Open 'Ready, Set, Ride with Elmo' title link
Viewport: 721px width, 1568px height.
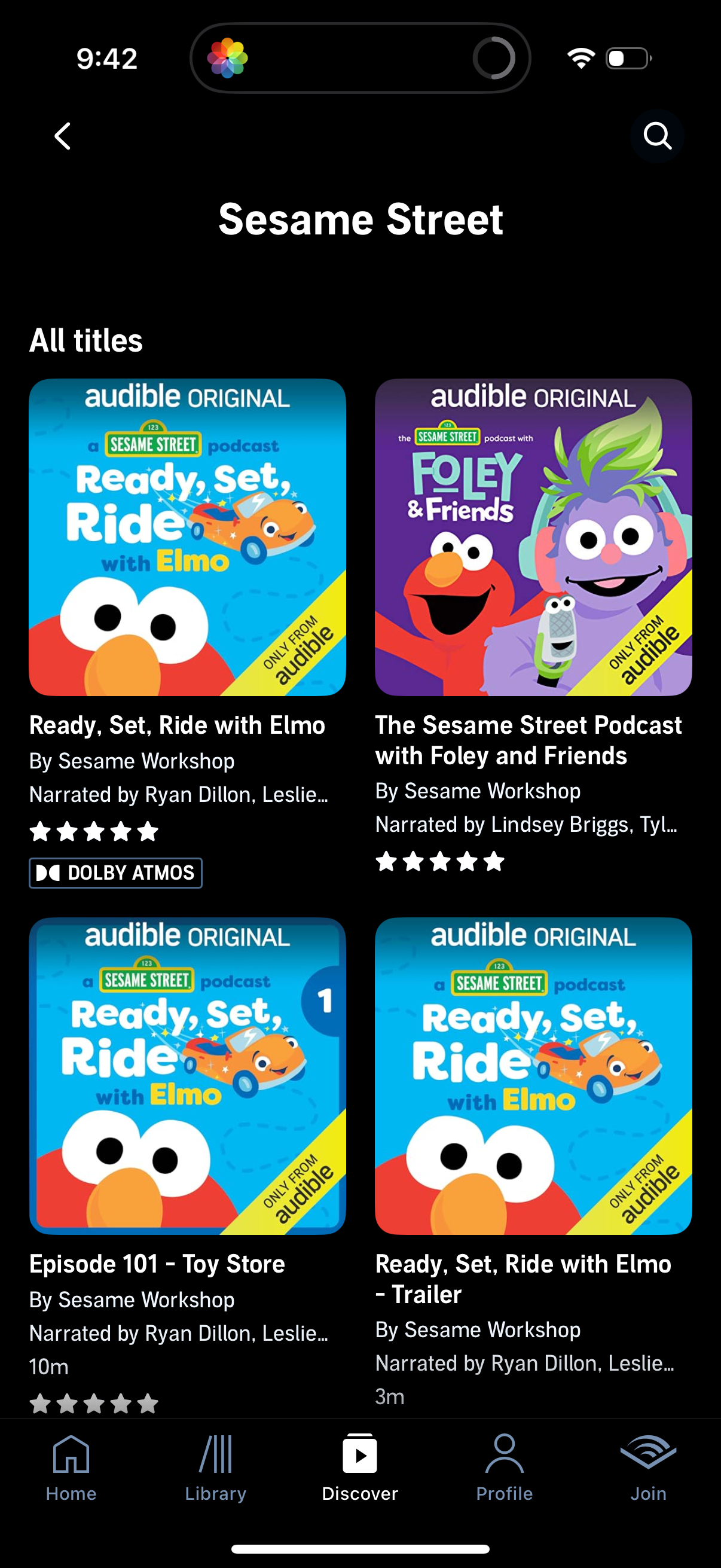177,725
